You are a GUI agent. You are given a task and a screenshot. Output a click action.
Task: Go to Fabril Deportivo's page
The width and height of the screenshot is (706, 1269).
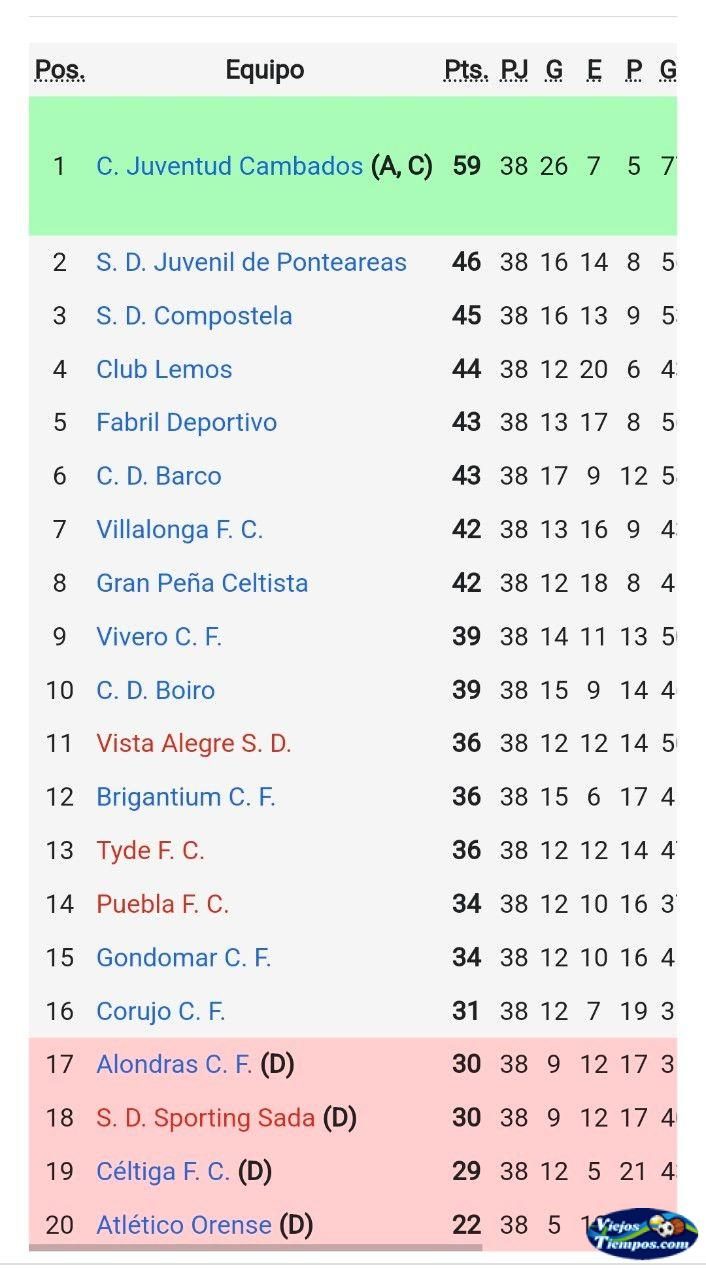186,422
